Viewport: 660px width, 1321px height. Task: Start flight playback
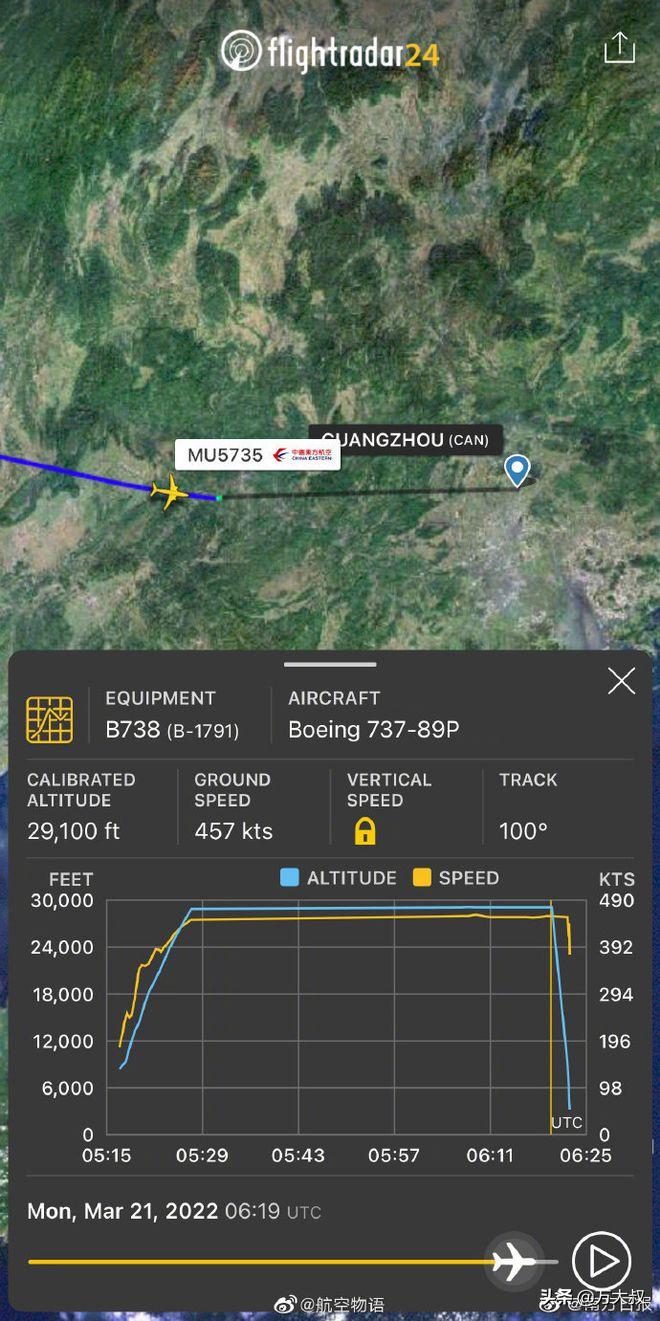601,1261
